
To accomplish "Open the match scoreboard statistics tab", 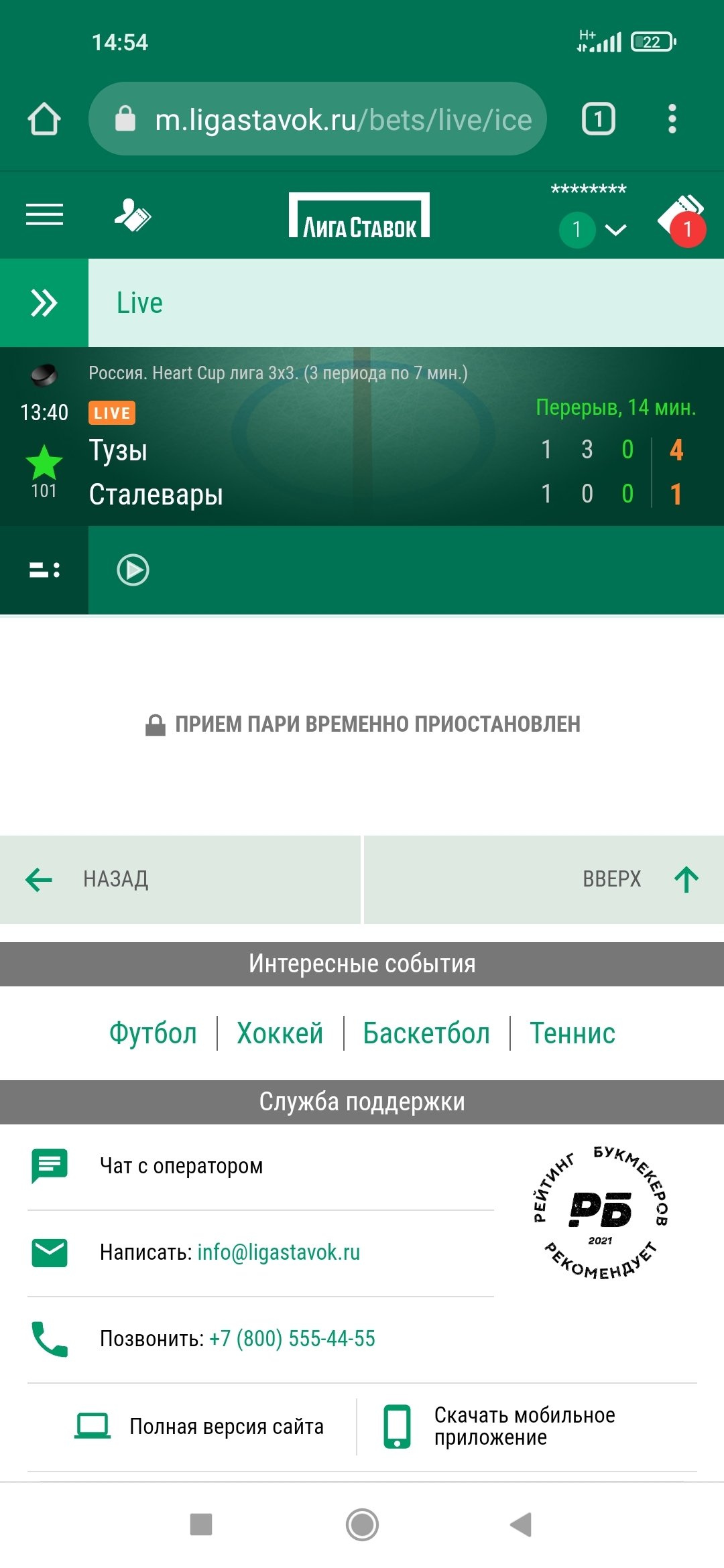I will (x=44, y=570).
